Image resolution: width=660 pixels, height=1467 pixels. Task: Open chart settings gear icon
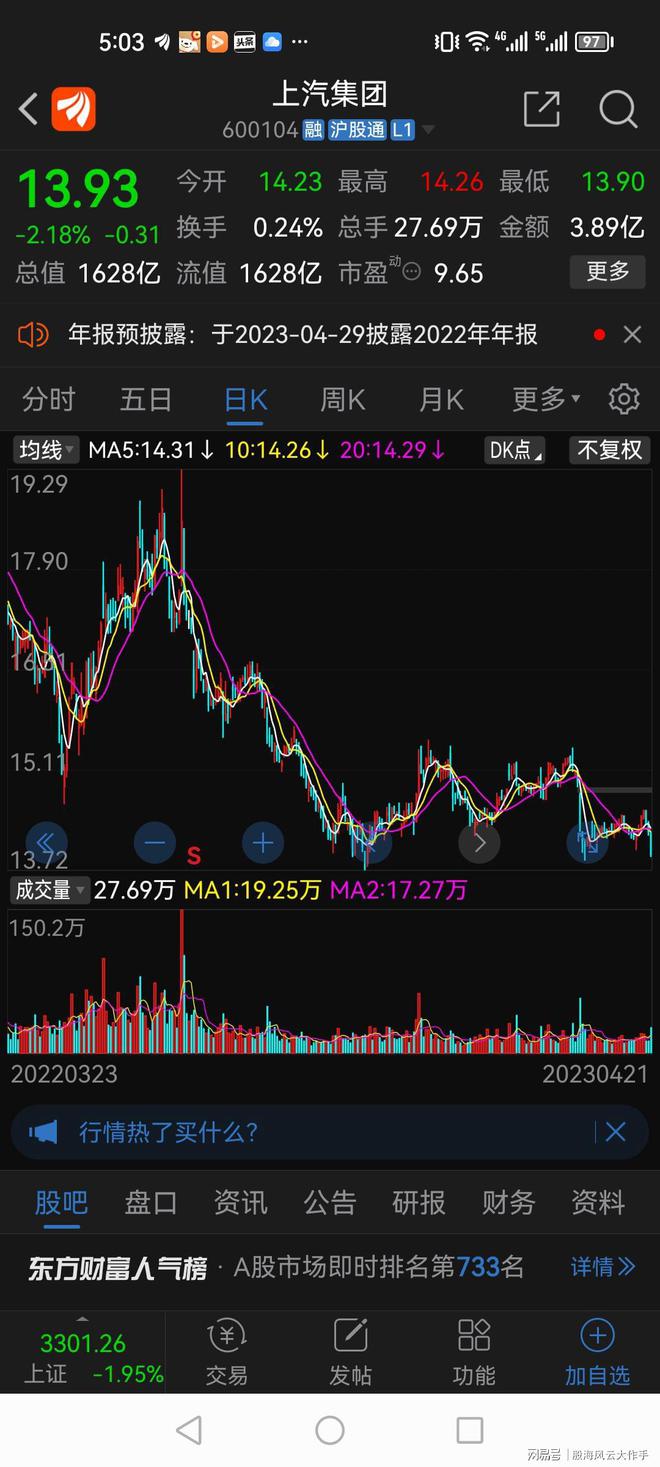tap(624, 399)
